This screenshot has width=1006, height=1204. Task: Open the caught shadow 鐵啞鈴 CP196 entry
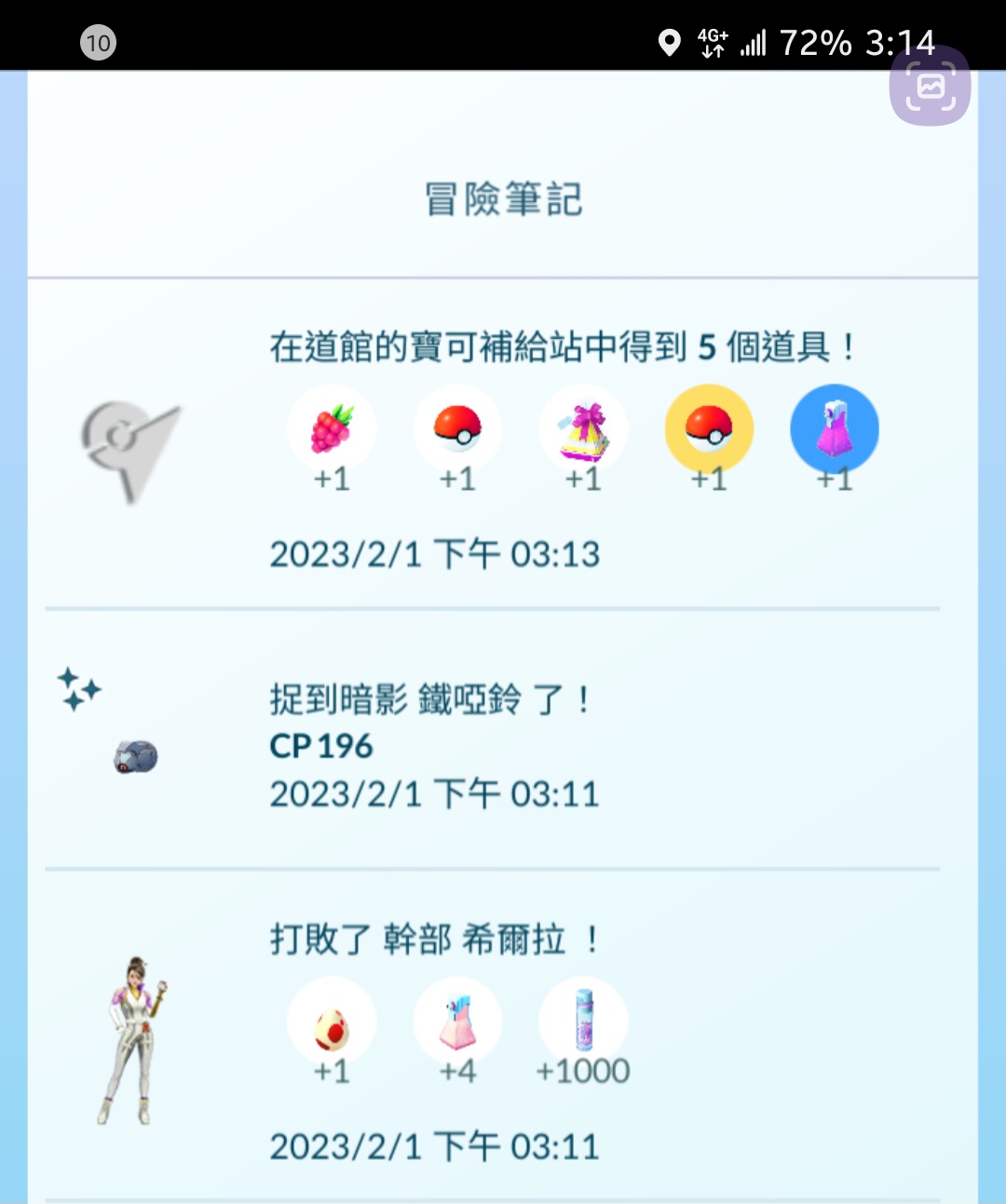pos(434,745)
